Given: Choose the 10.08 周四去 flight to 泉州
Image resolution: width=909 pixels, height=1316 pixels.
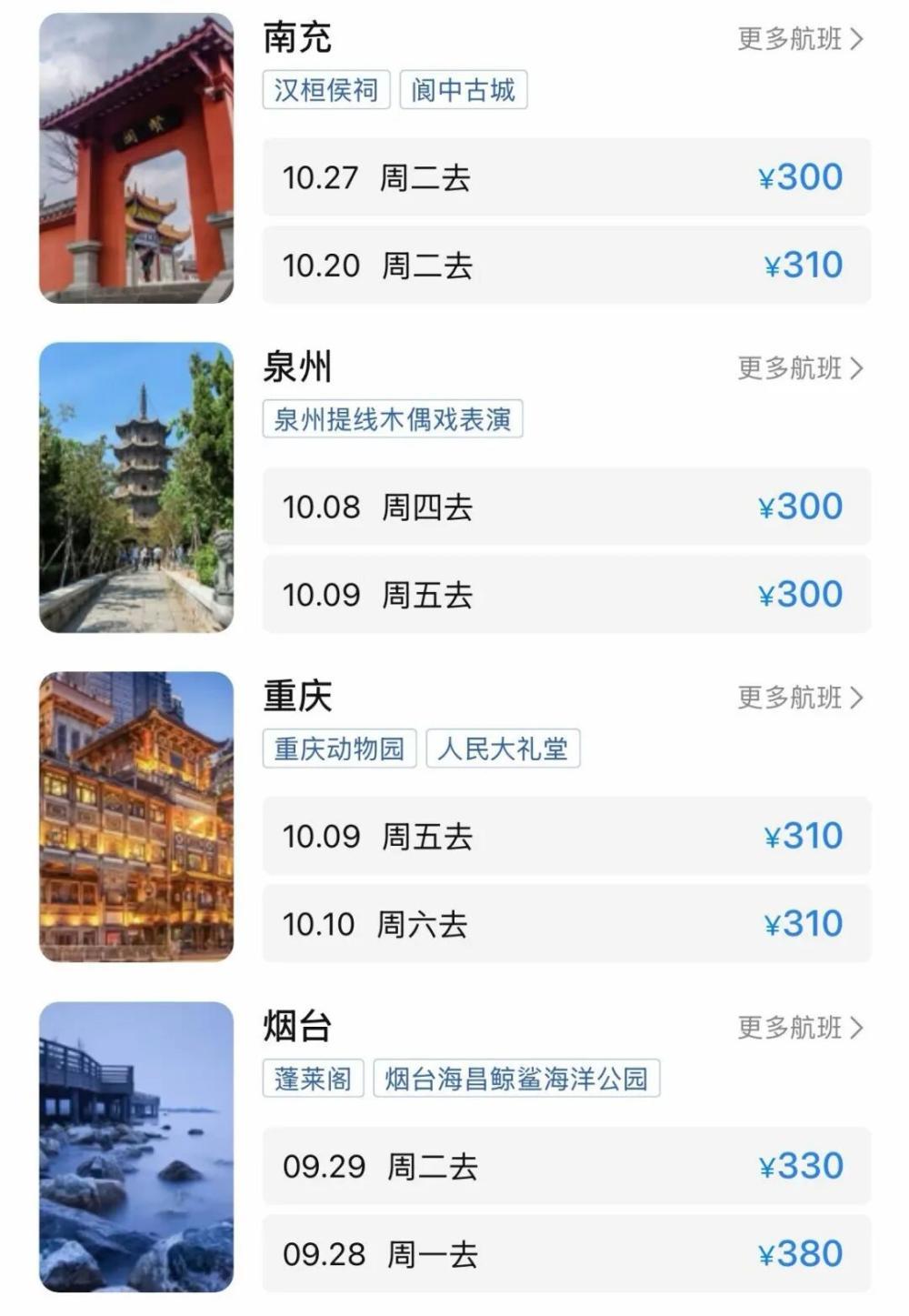Looking at the screenshot, I should coord(566,507).
